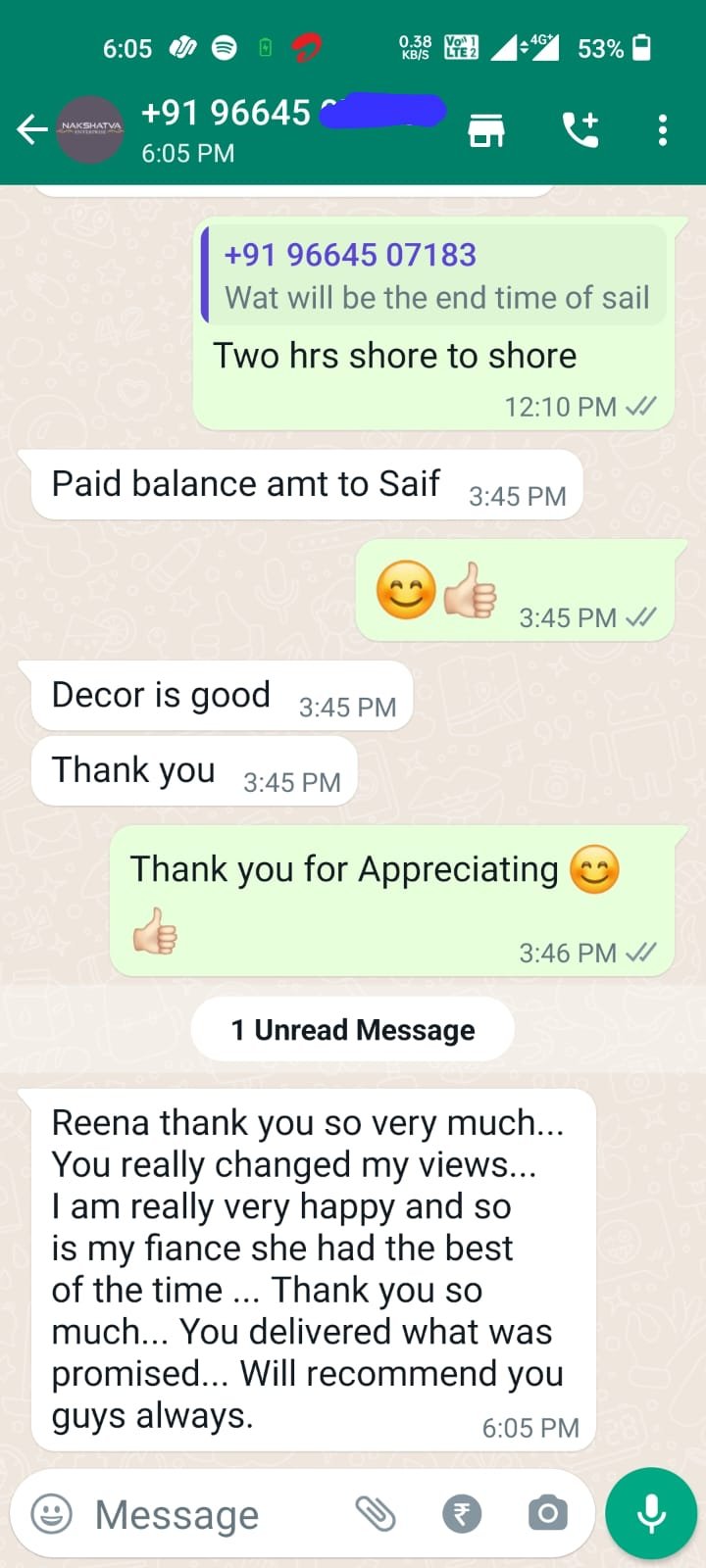Jump to quoted message about sail end time
Viewport: 706px width, 1568px height.
pyautogui.click(x=434, y=276)
